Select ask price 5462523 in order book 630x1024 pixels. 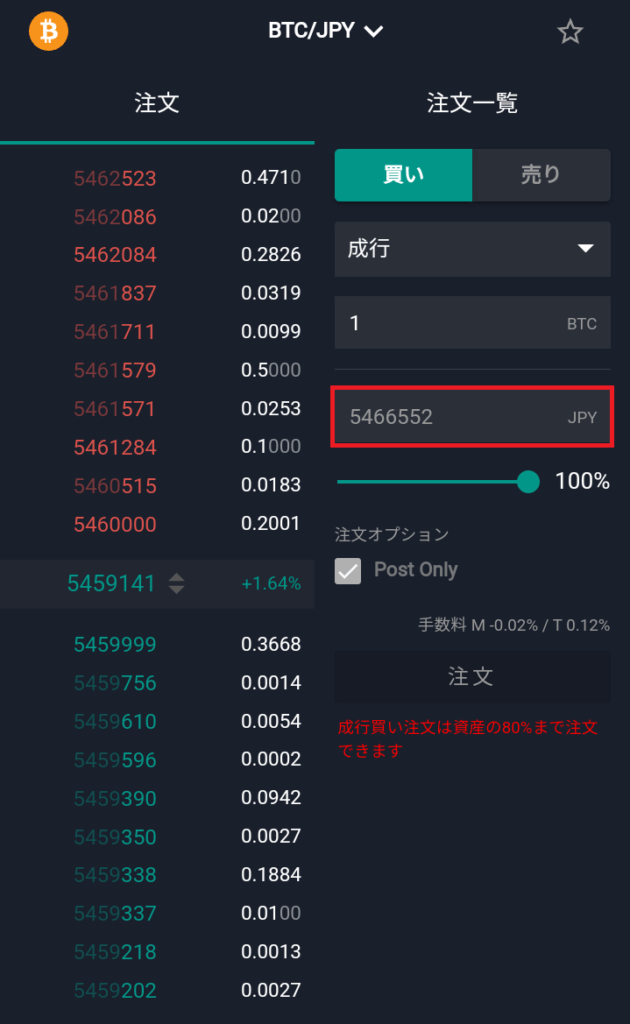(x=115, y=179)
